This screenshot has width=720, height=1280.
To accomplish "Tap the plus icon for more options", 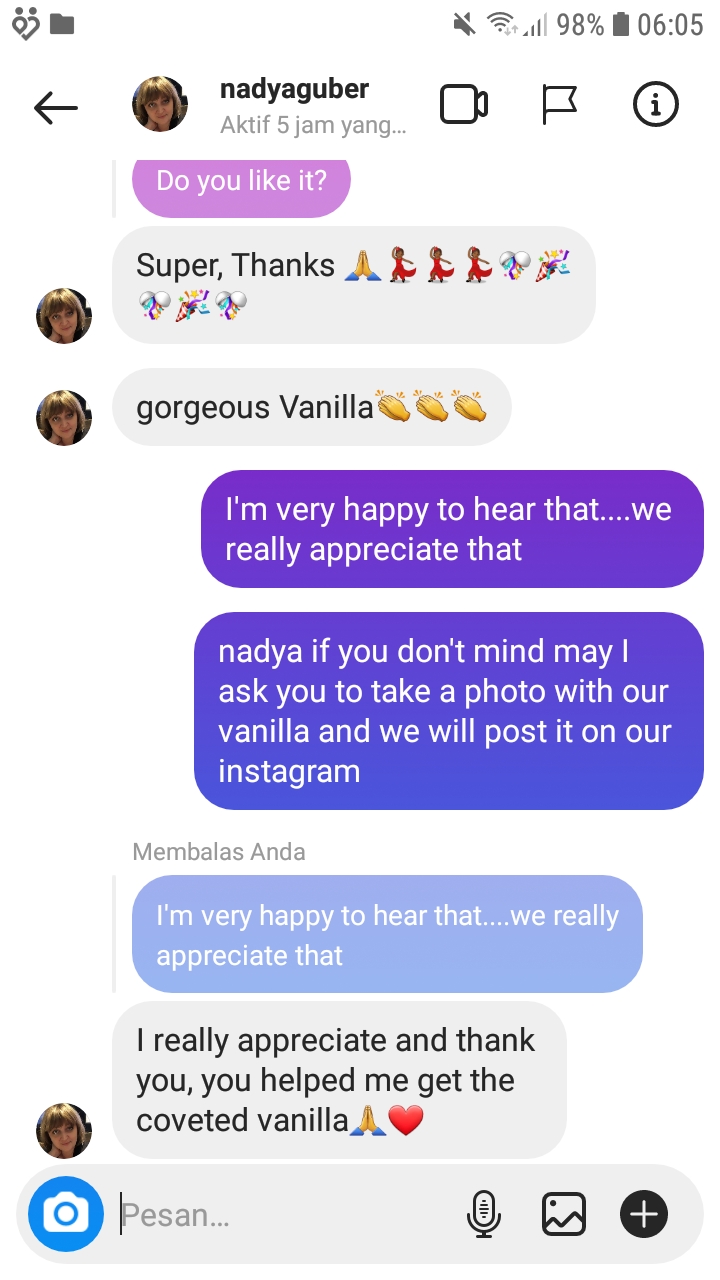I will coord(644,1214).
